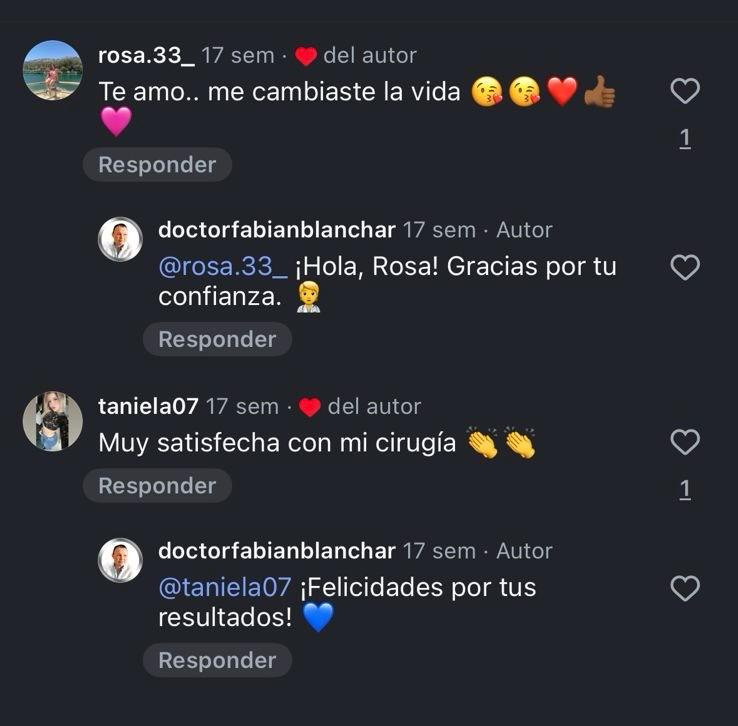The width and height of the screenshot is (738, 726).
Task: Tap Responder under the Felicidades reply
Action: [x=217, y=661]
